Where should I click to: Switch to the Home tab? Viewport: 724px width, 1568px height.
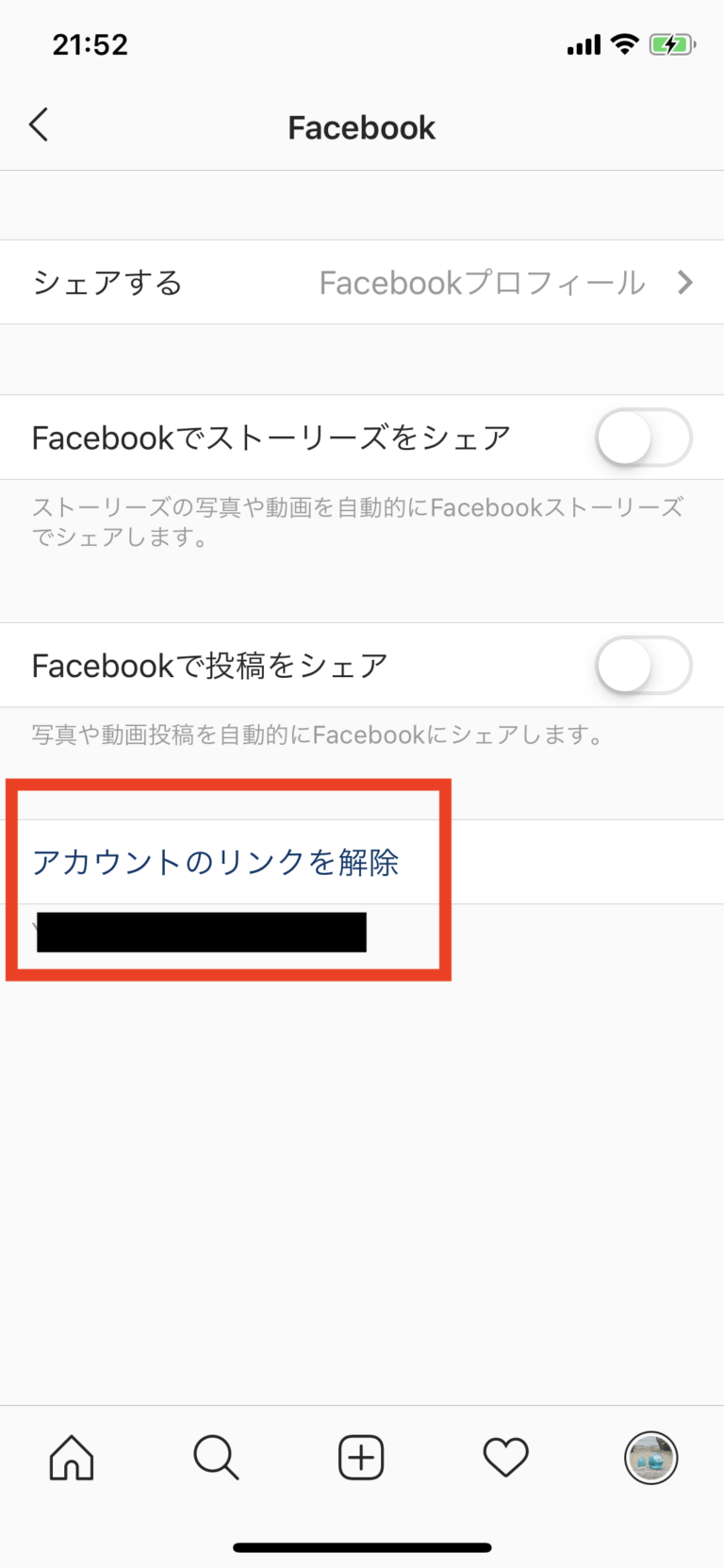72,1458
